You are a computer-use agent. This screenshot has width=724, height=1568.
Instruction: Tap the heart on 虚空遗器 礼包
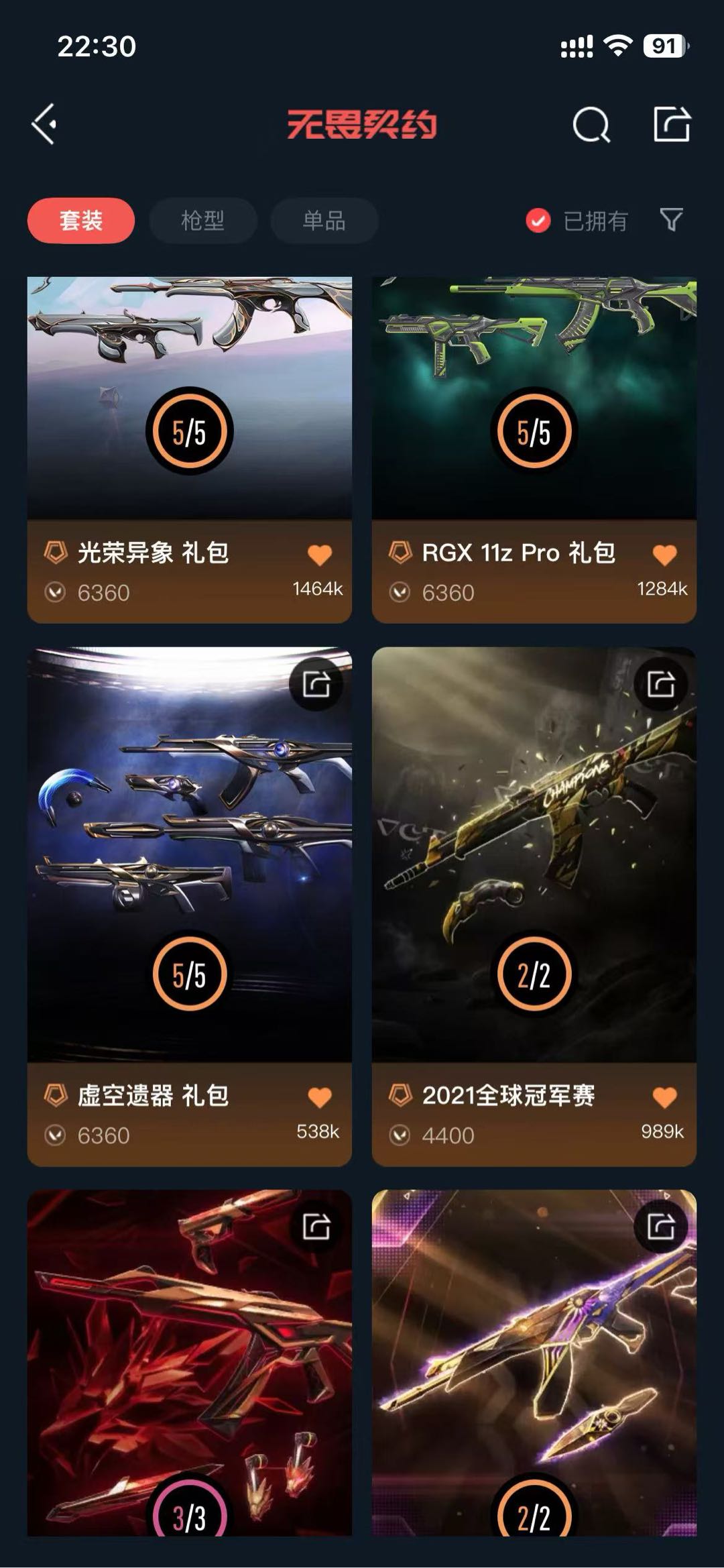pyautogui.click(x=320, y=1098)
